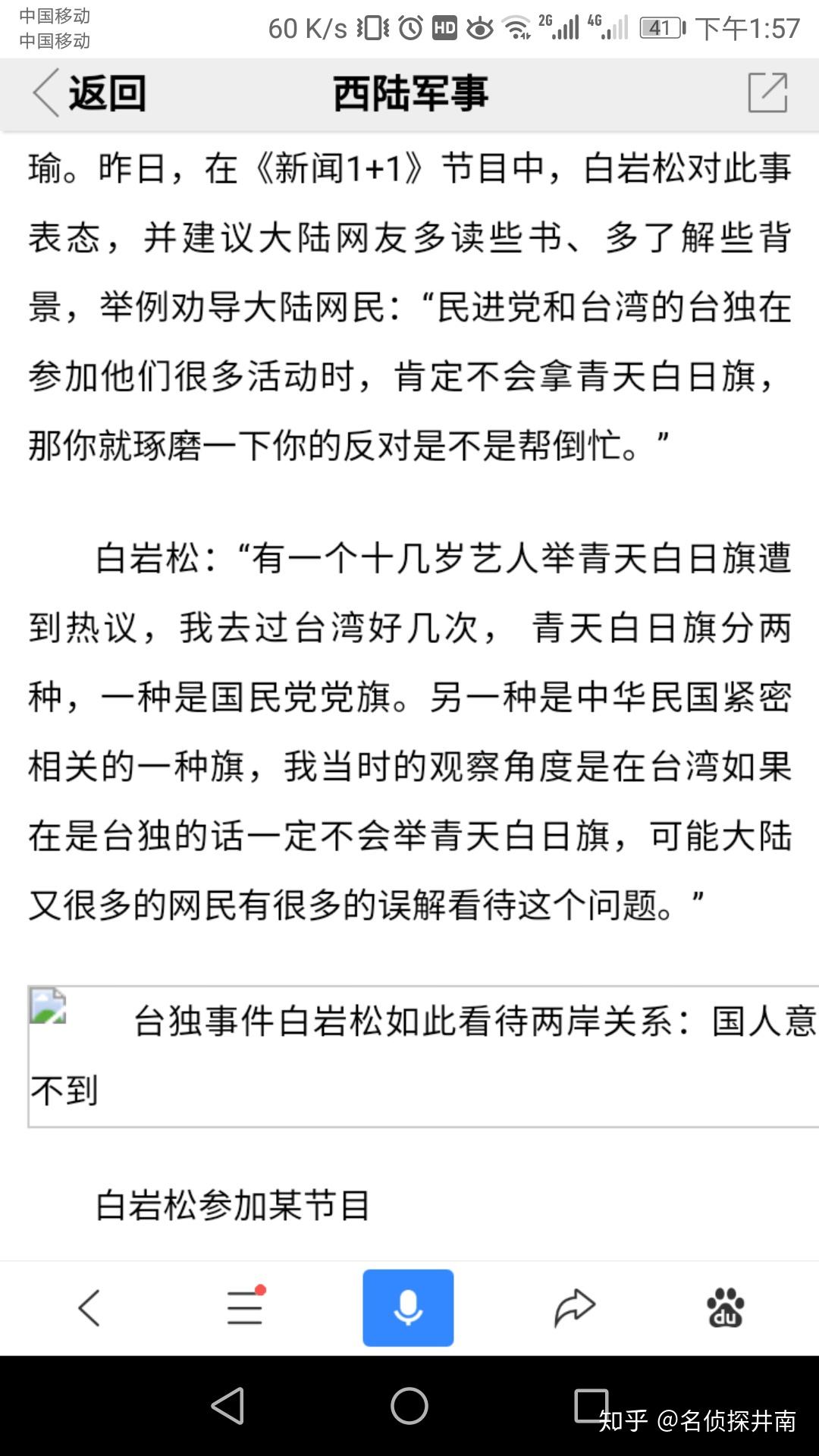Tap the 返回 back button
This screenshot has height=1456, width=819.
tap(89, 93)
